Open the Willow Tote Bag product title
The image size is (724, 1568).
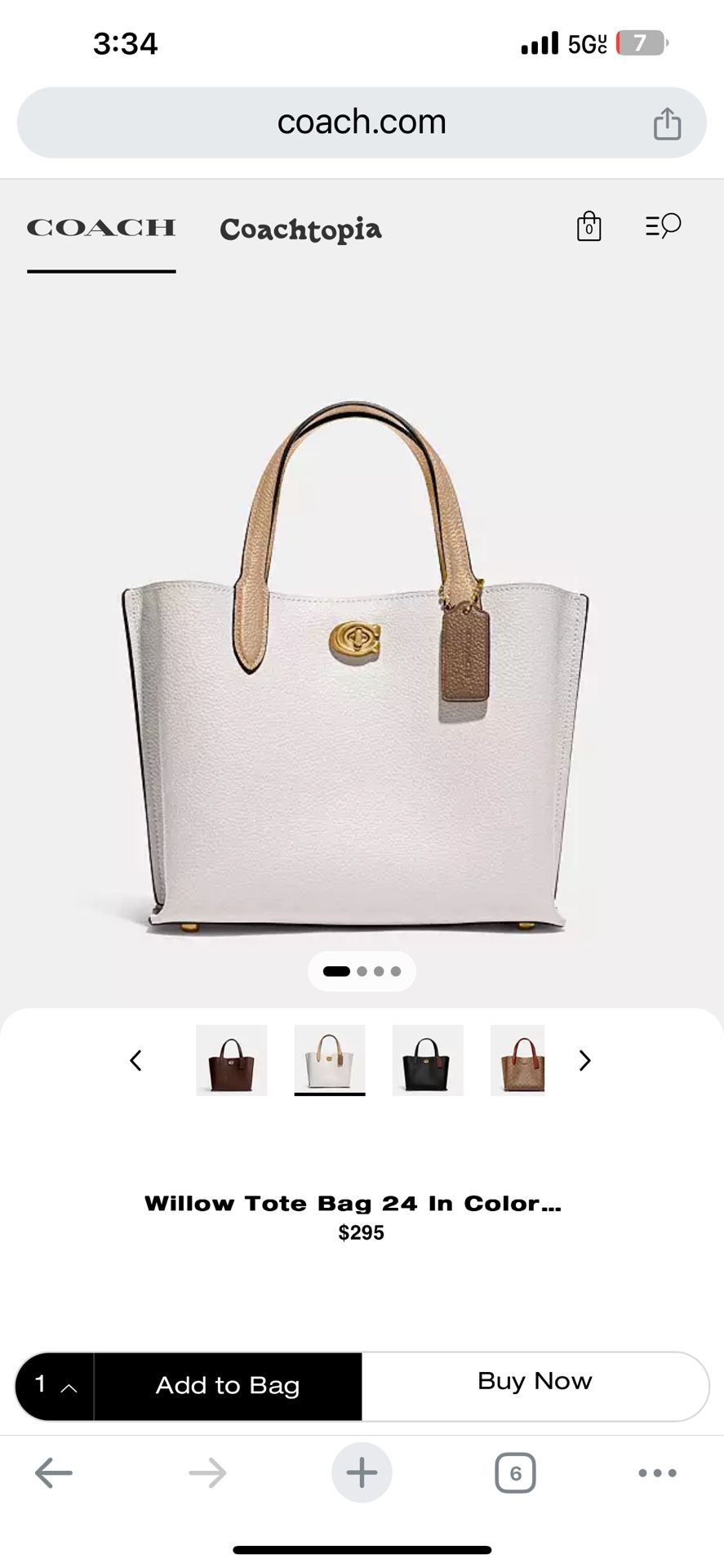[x=353, y=1203]
